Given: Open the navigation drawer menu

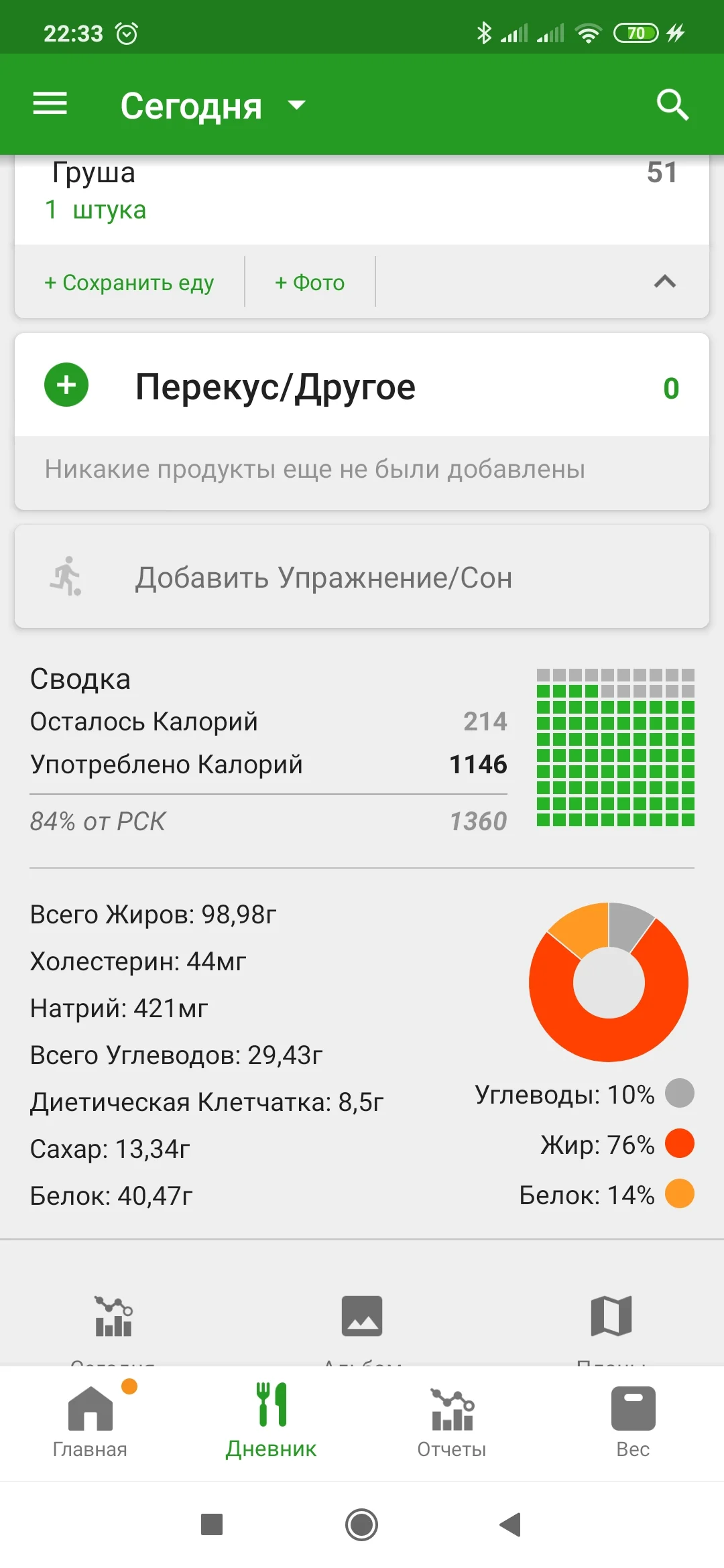Looking at the screenshot, I should tap(49, 103).
